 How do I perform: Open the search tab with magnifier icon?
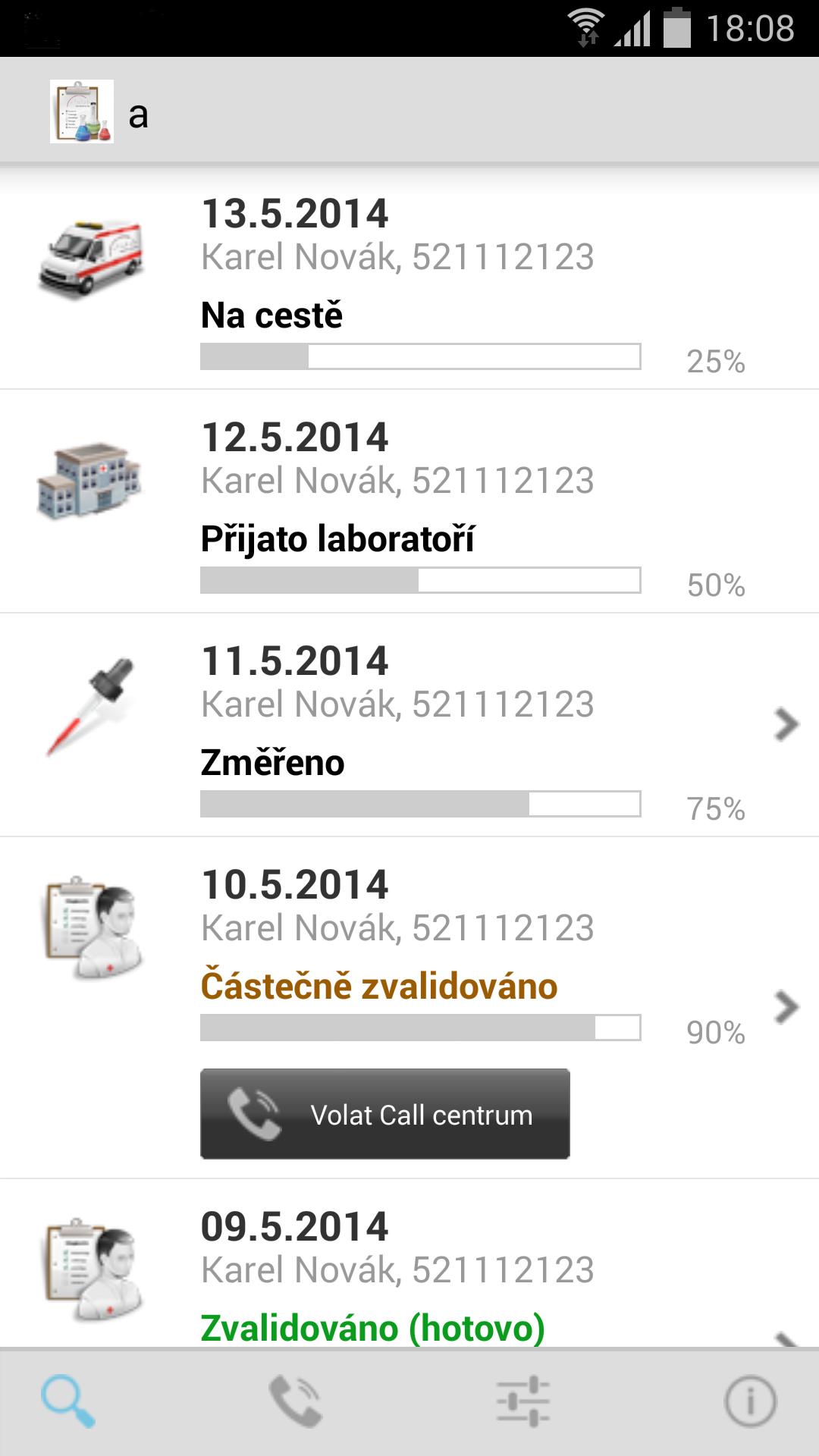[x=68, y=1402]
